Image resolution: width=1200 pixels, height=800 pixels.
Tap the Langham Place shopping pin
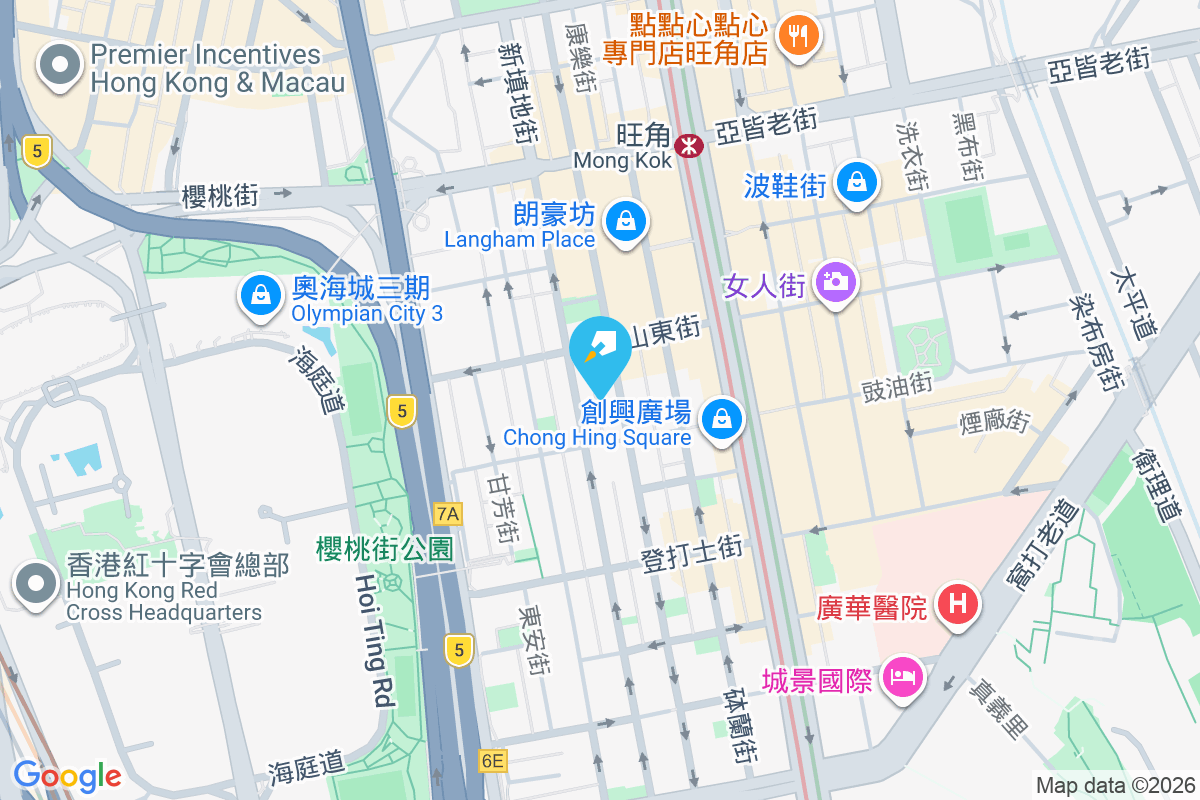[626, 221]
